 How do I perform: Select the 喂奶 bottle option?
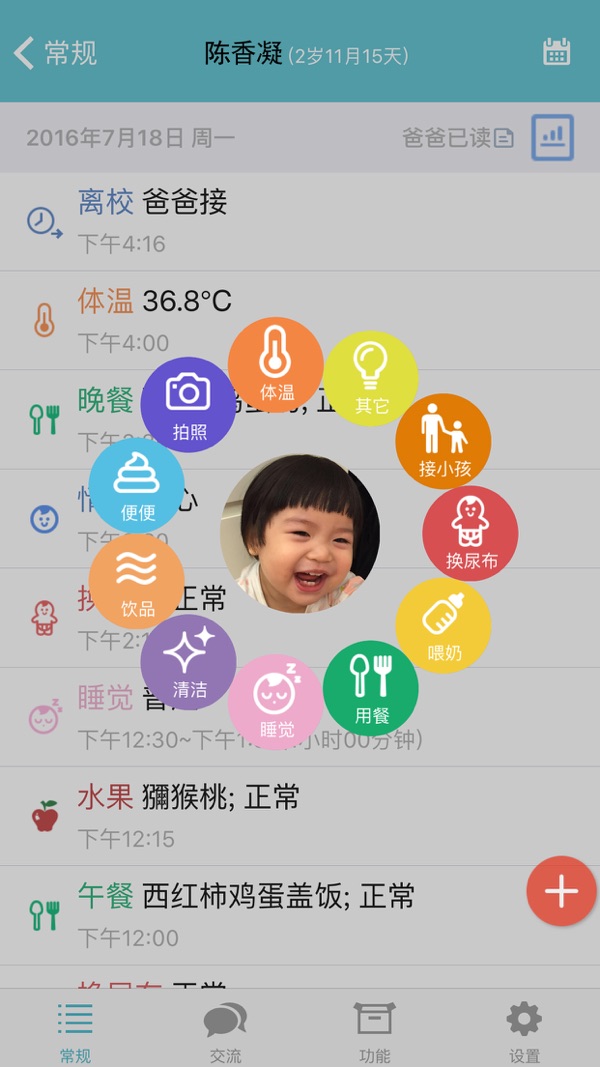point(444,625)
